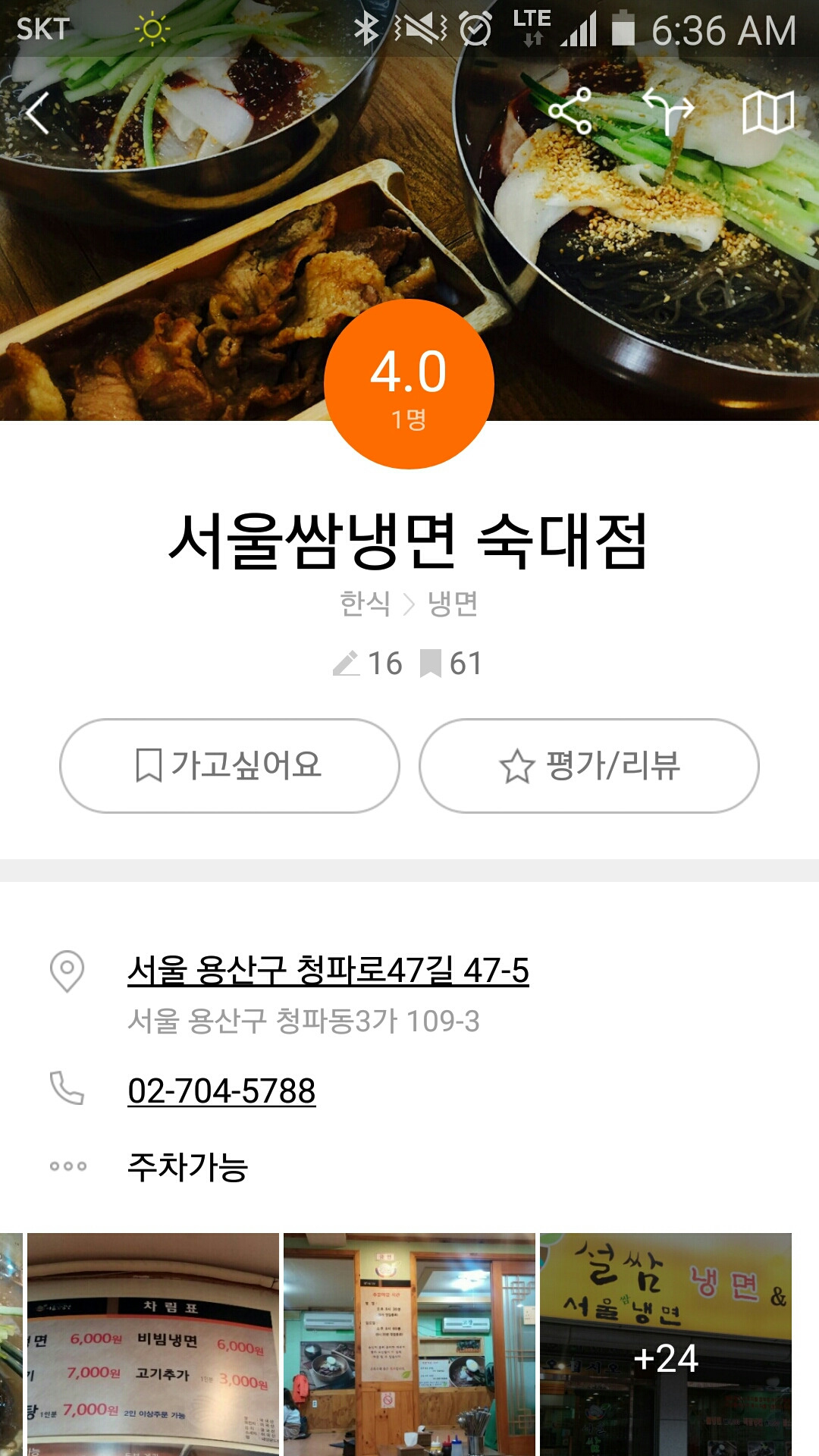This screenshot has width=819, height=1456.
Task: Show the +24 more photos
Action: 666,1344
